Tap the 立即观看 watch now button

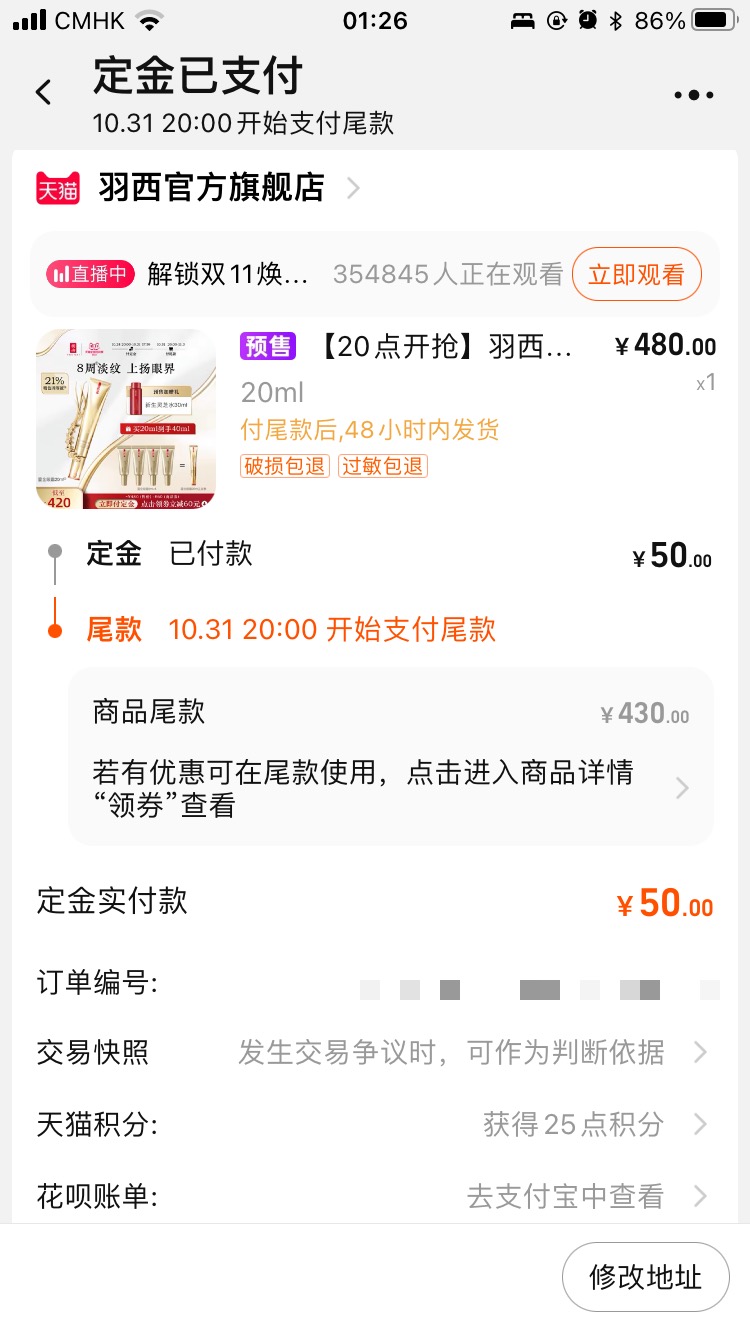tap(637, 274)
